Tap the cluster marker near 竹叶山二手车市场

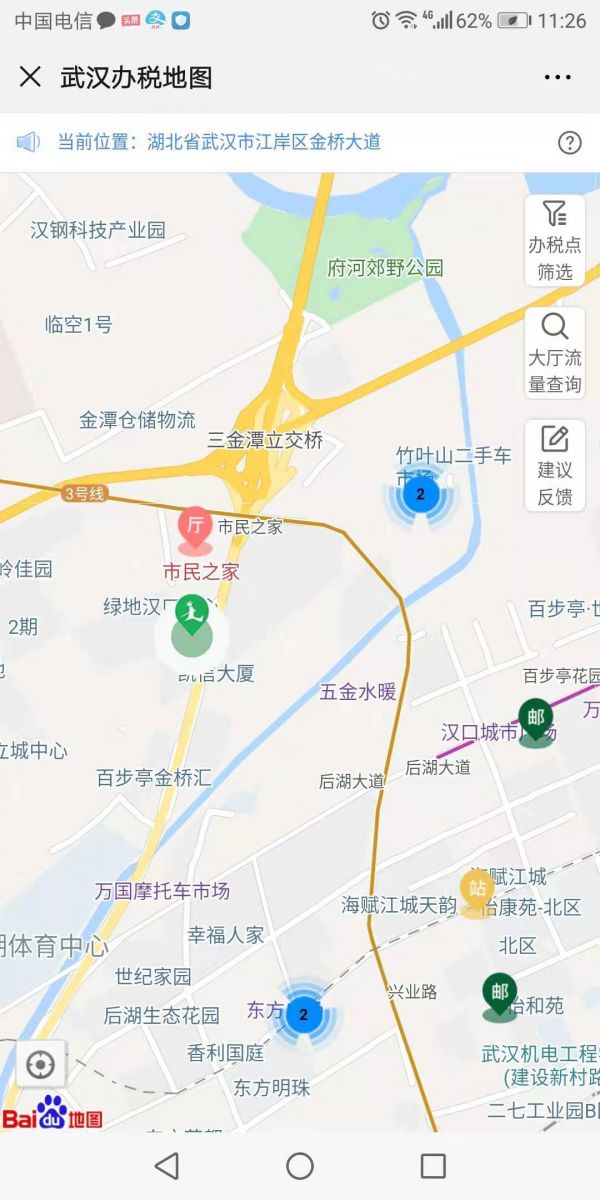[421, 494]
